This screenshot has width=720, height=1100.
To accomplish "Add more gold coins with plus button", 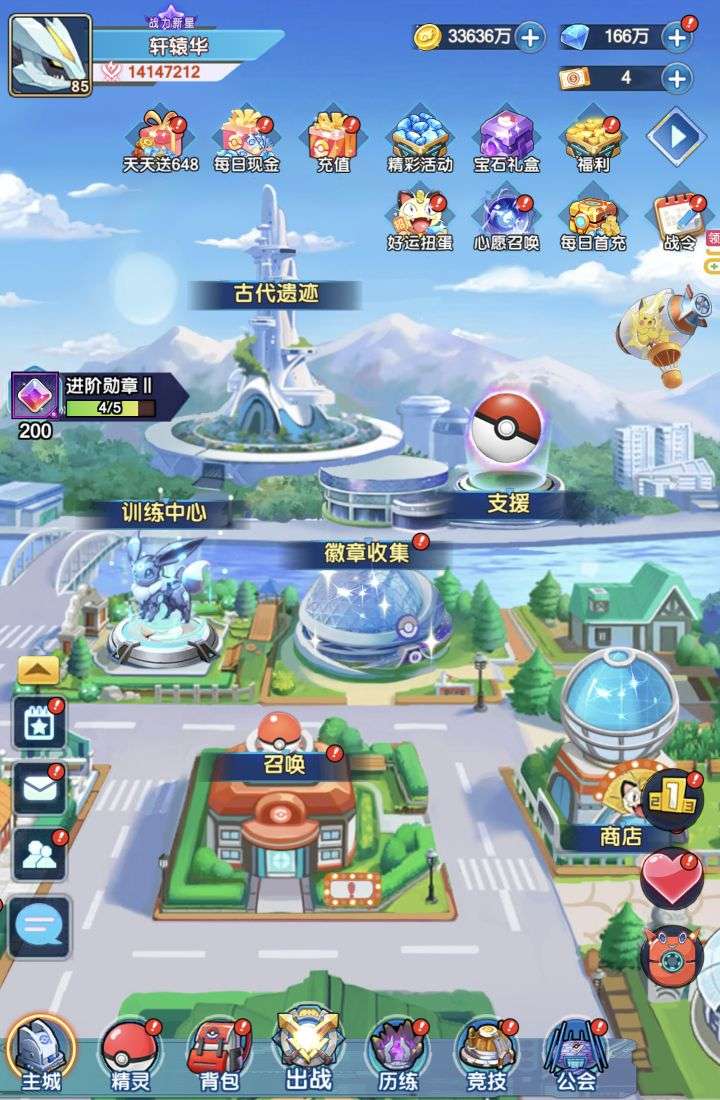I will [529, 38].
